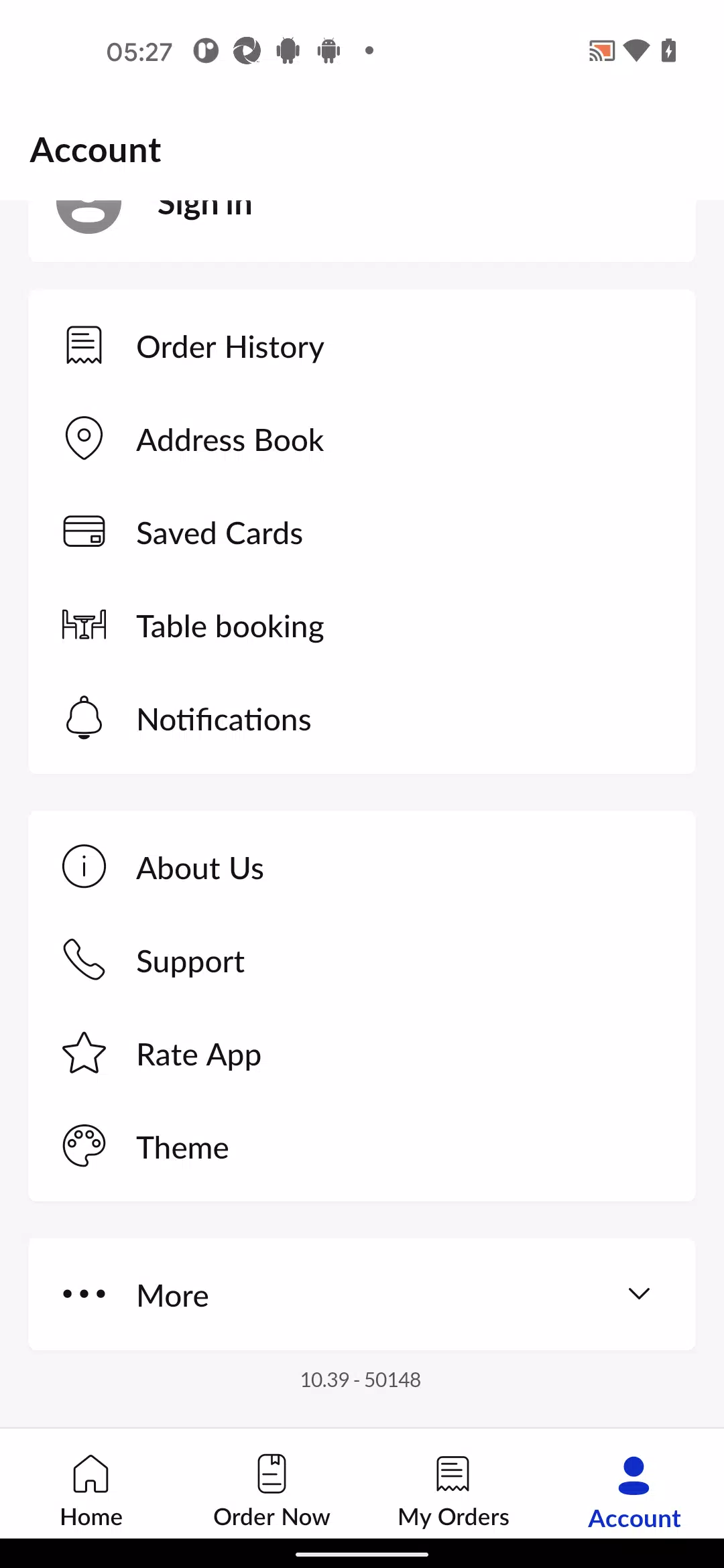The width and height of the screenshot is (724, 1568).
Task: Tap the Account tab
Action: pyautogui.click(x=634, y=1490)
